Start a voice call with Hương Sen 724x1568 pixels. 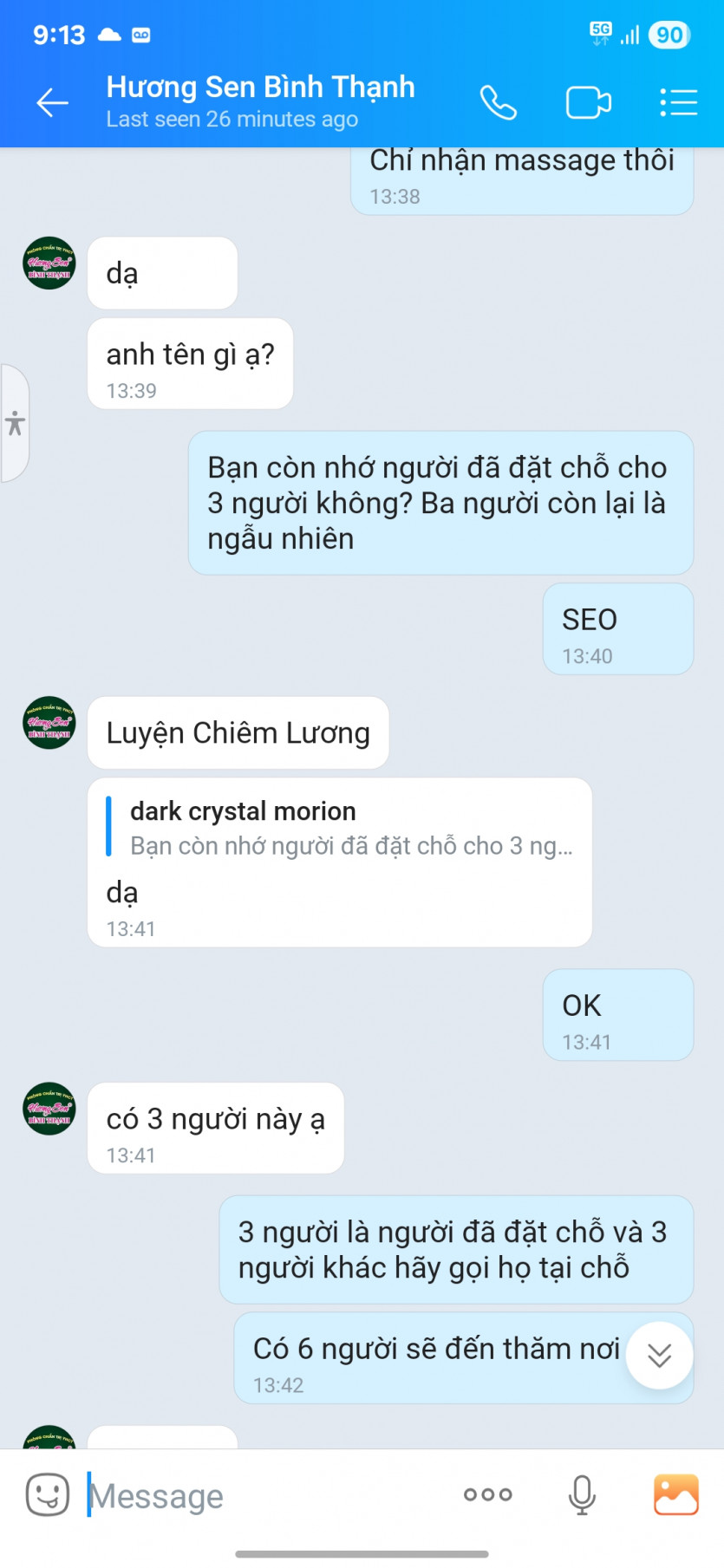tap(499, 102)
